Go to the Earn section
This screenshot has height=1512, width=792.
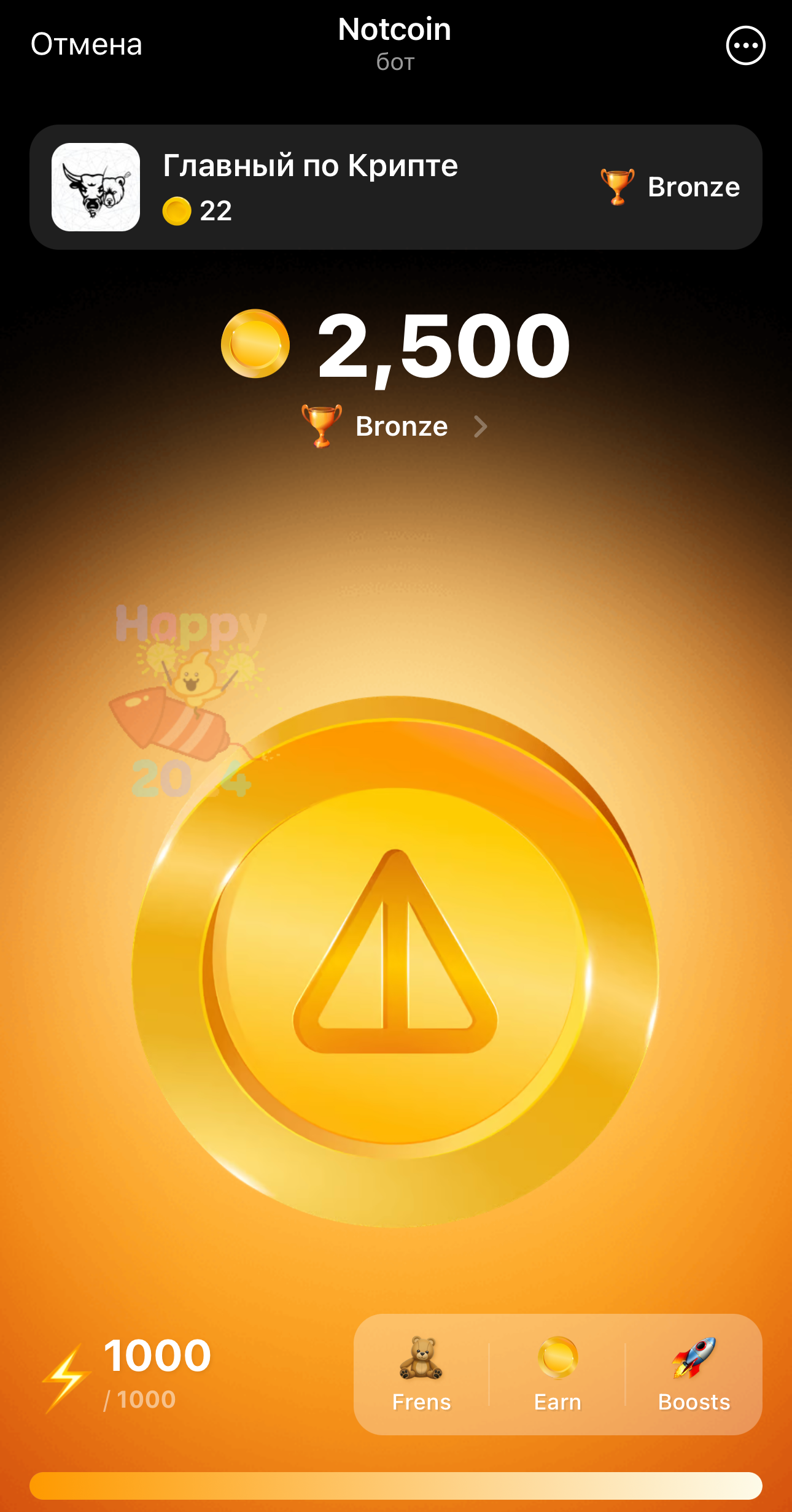pyautogui.click(x=557, y=1374)
